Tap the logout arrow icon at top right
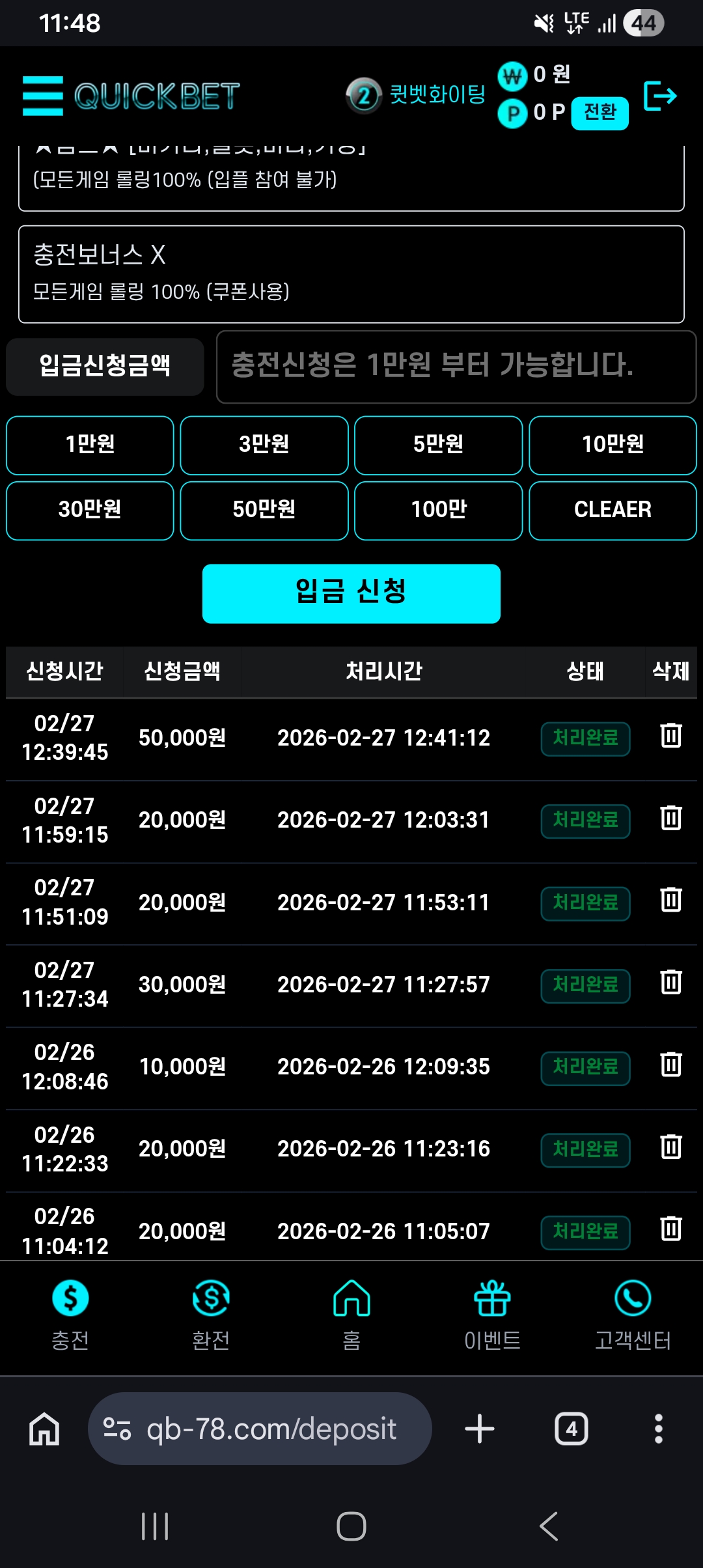Screen dimensions: 703x1568 click(660, 95)
